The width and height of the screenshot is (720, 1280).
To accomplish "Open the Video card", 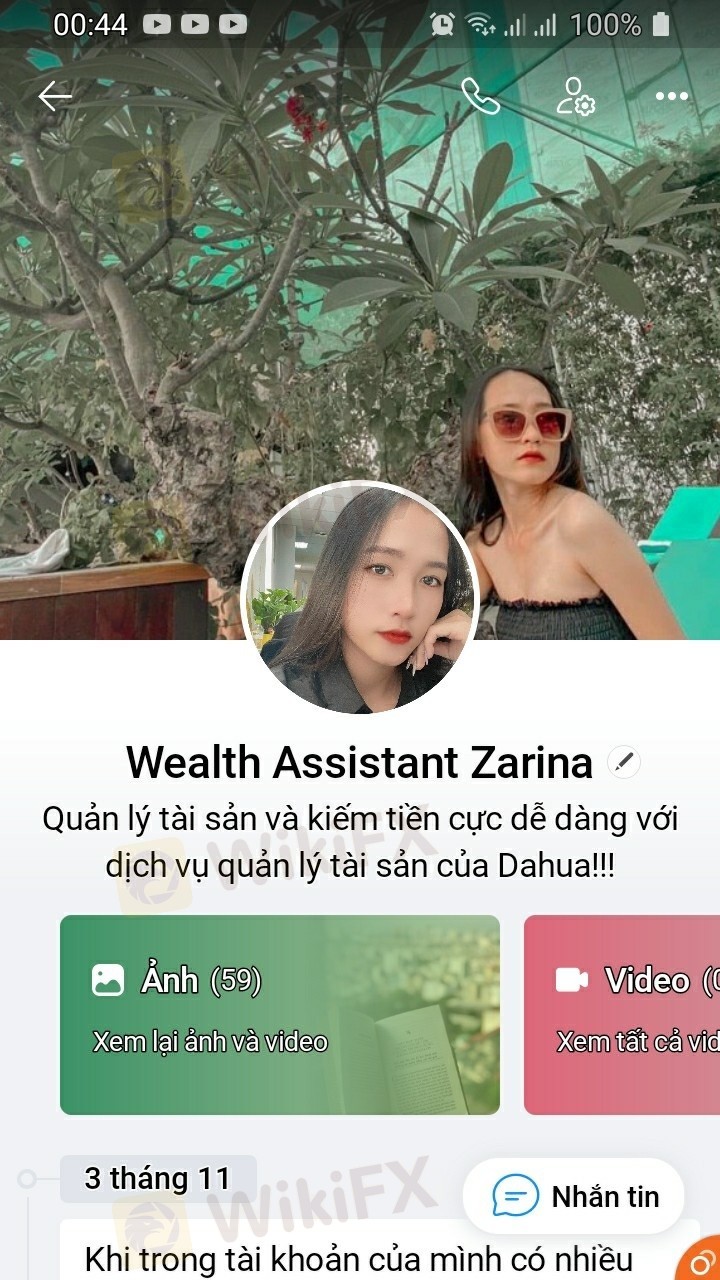I will click(622, 1014).
